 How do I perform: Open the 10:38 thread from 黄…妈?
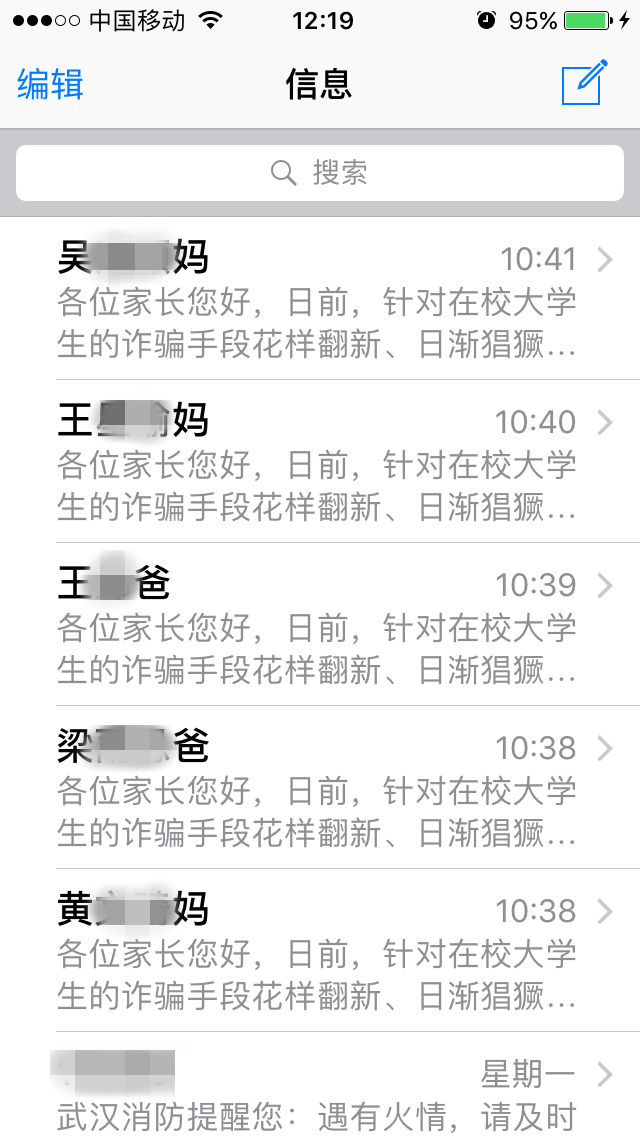click(x=320, y=951)
